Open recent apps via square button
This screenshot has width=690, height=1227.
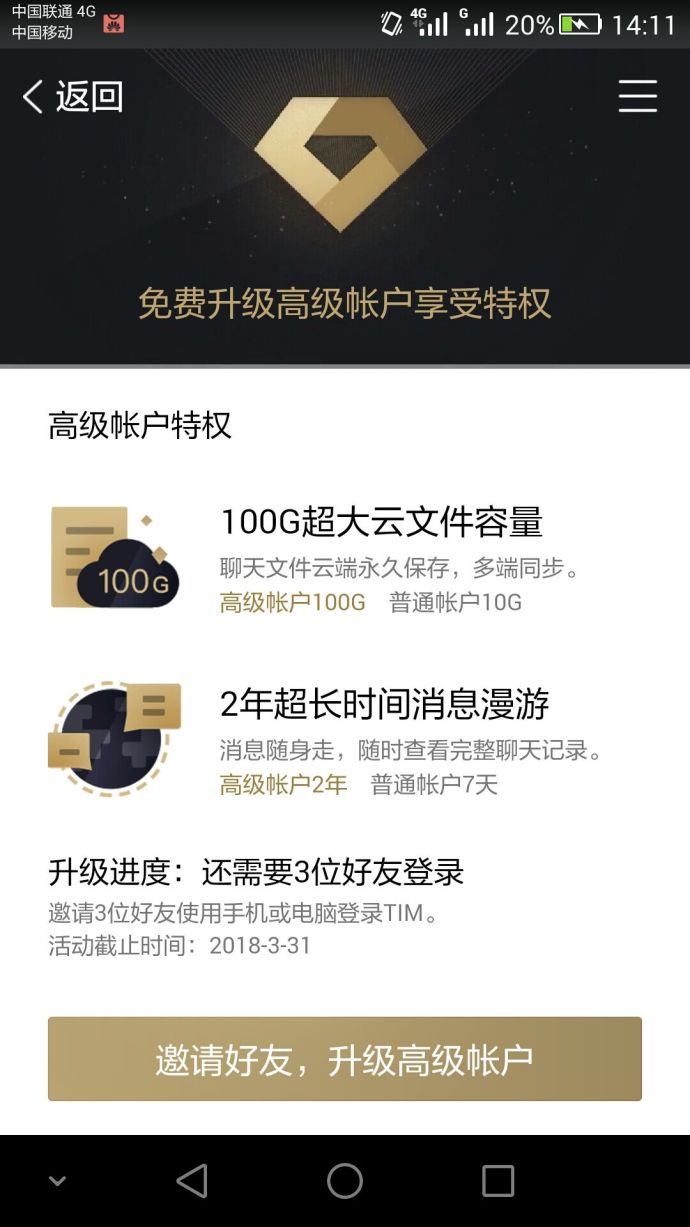point(498,1181)
